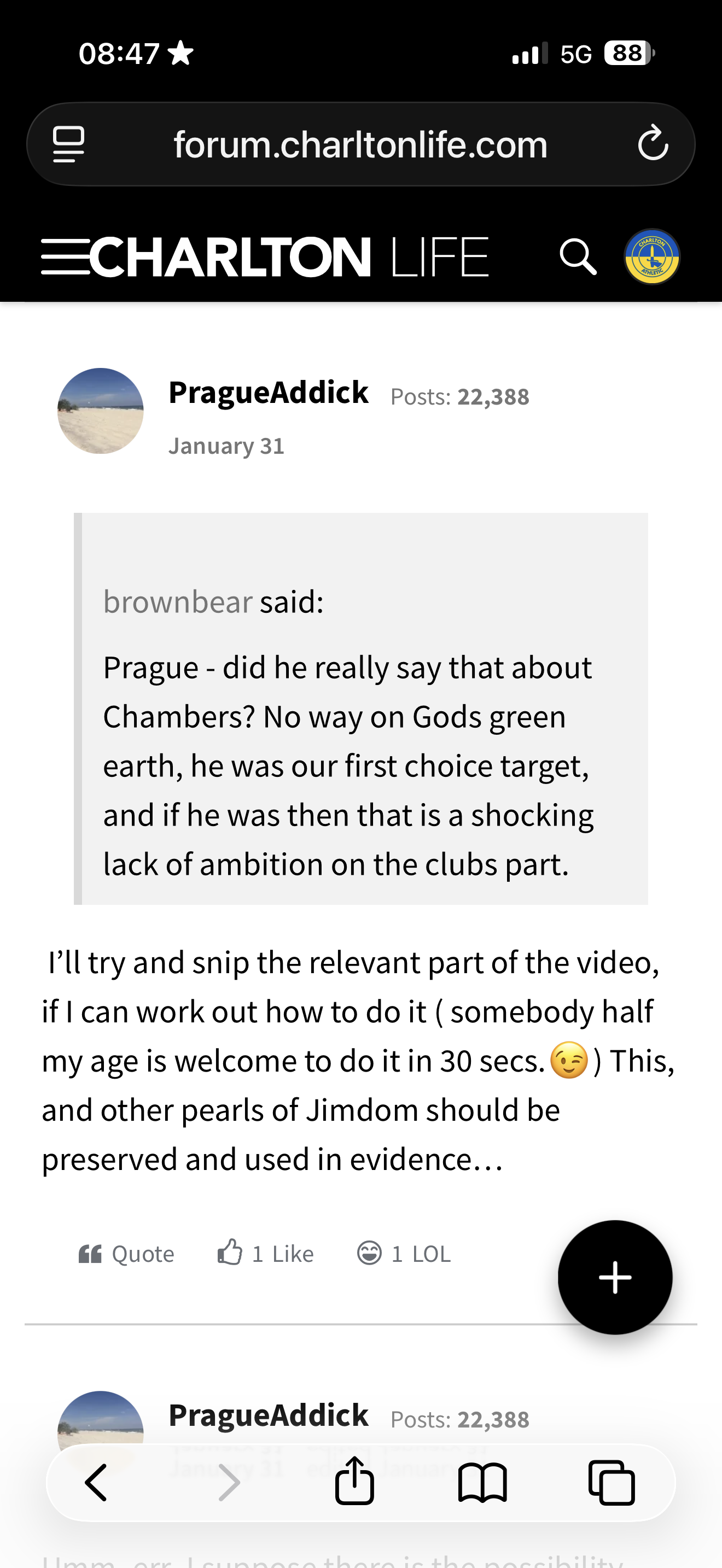Return to forum home via Charlton Life logo
722x1568 pixels.
(x=289, y=257)
